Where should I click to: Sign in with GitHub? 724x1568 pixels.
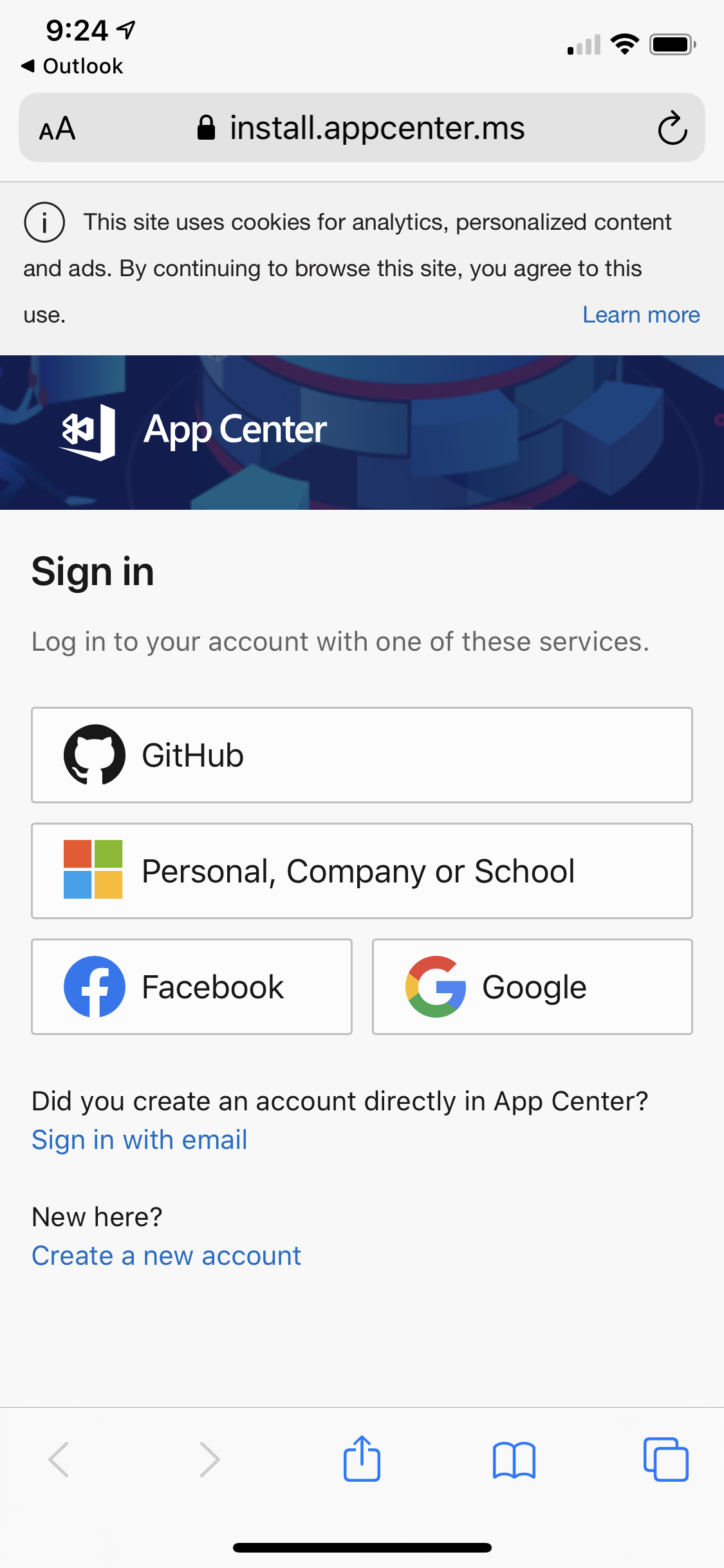pos(362,755)
